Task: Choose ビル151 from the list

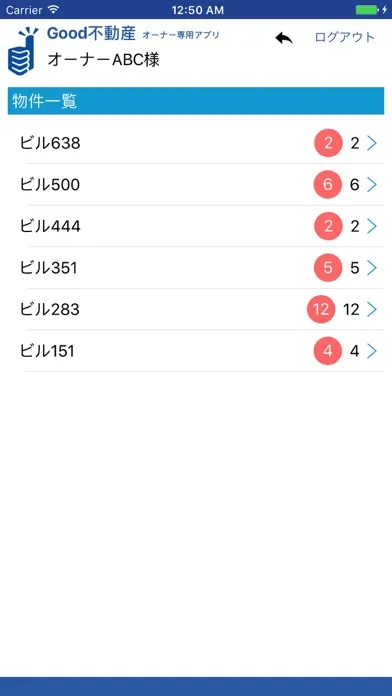Action: 196,351
